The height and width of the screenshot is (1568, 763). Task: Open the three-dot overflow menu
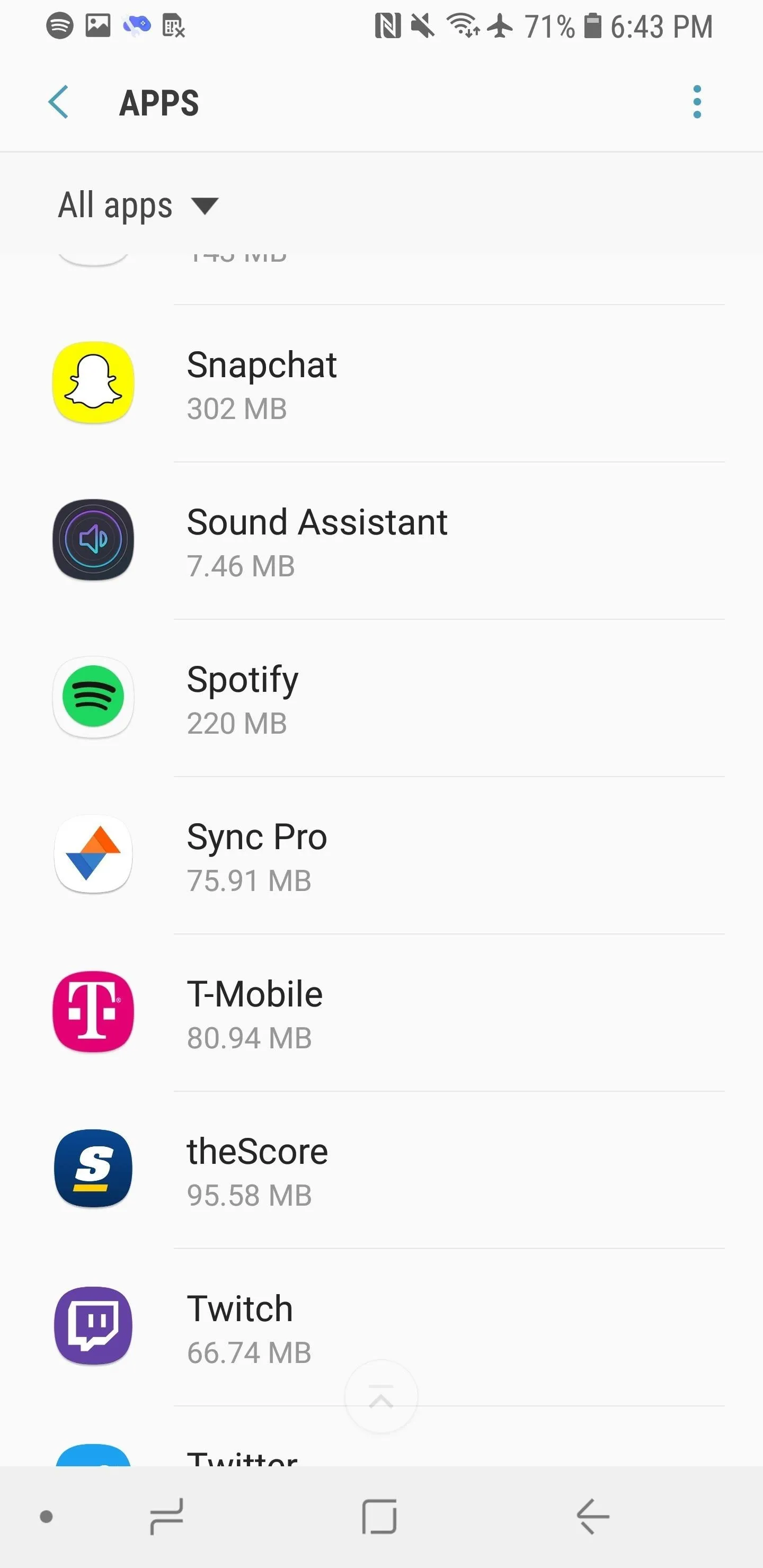(x=697, y=102)
